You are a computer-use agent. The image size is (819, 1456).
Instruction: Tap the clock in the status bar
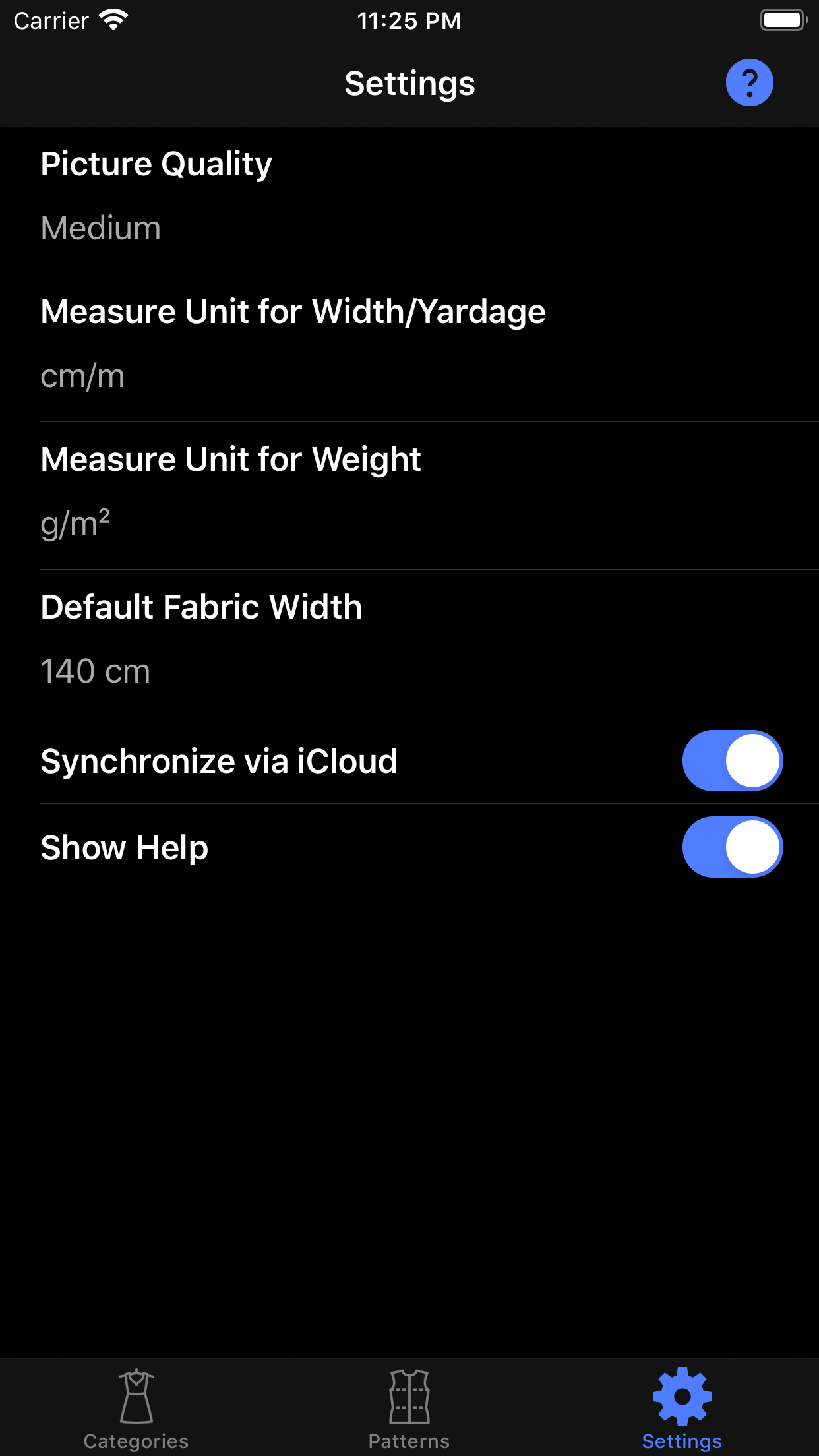(409, 20)
